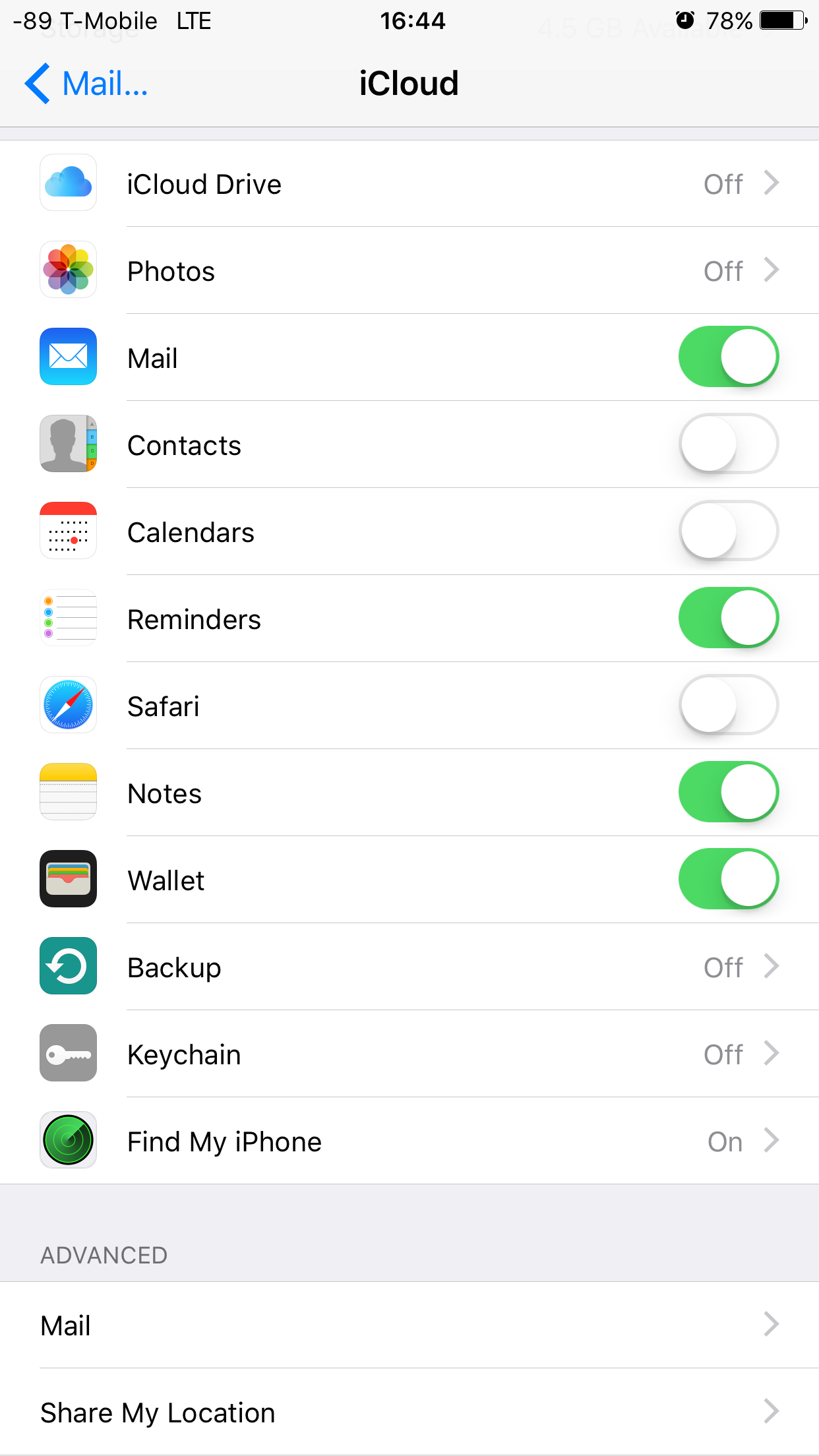Turn on the Safari switch
This screenshot has height=1456, width=819.
(729, 705)
